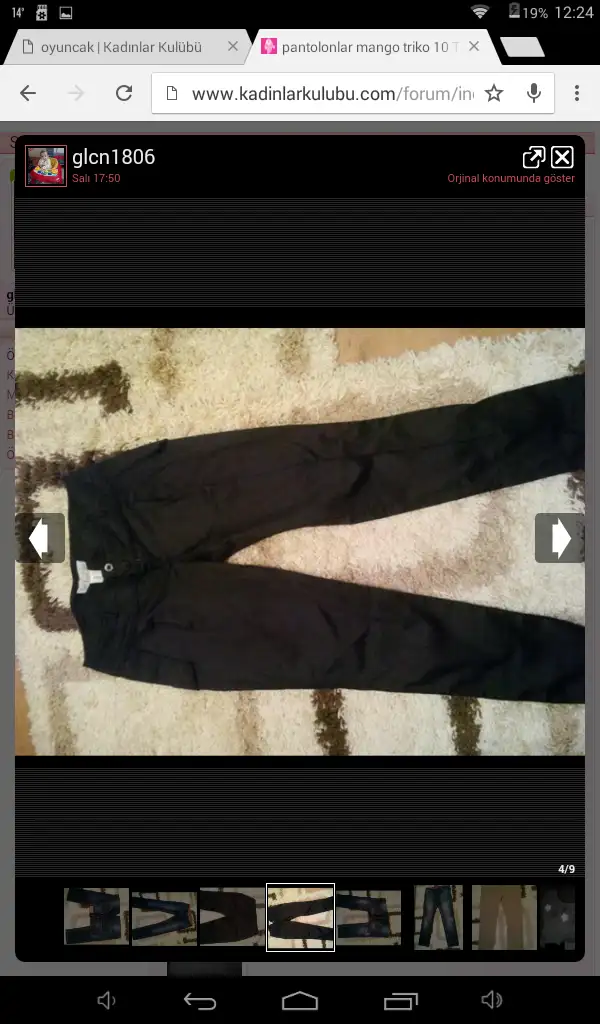
Task: Select the beige pants thumbnail
Action: pos(504,917)
